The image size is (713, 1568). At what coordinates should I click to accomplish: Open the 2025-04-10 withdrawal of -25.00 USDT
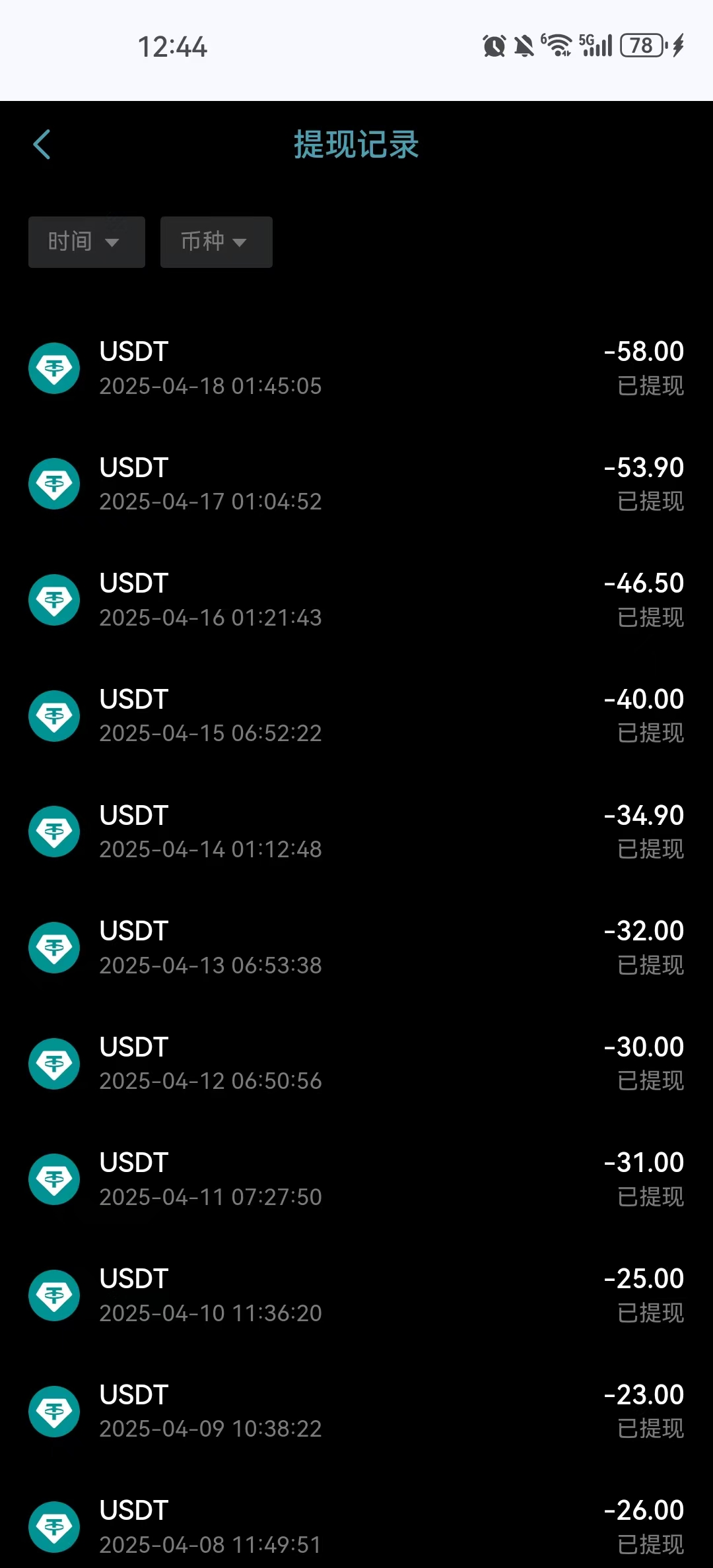356,1295
